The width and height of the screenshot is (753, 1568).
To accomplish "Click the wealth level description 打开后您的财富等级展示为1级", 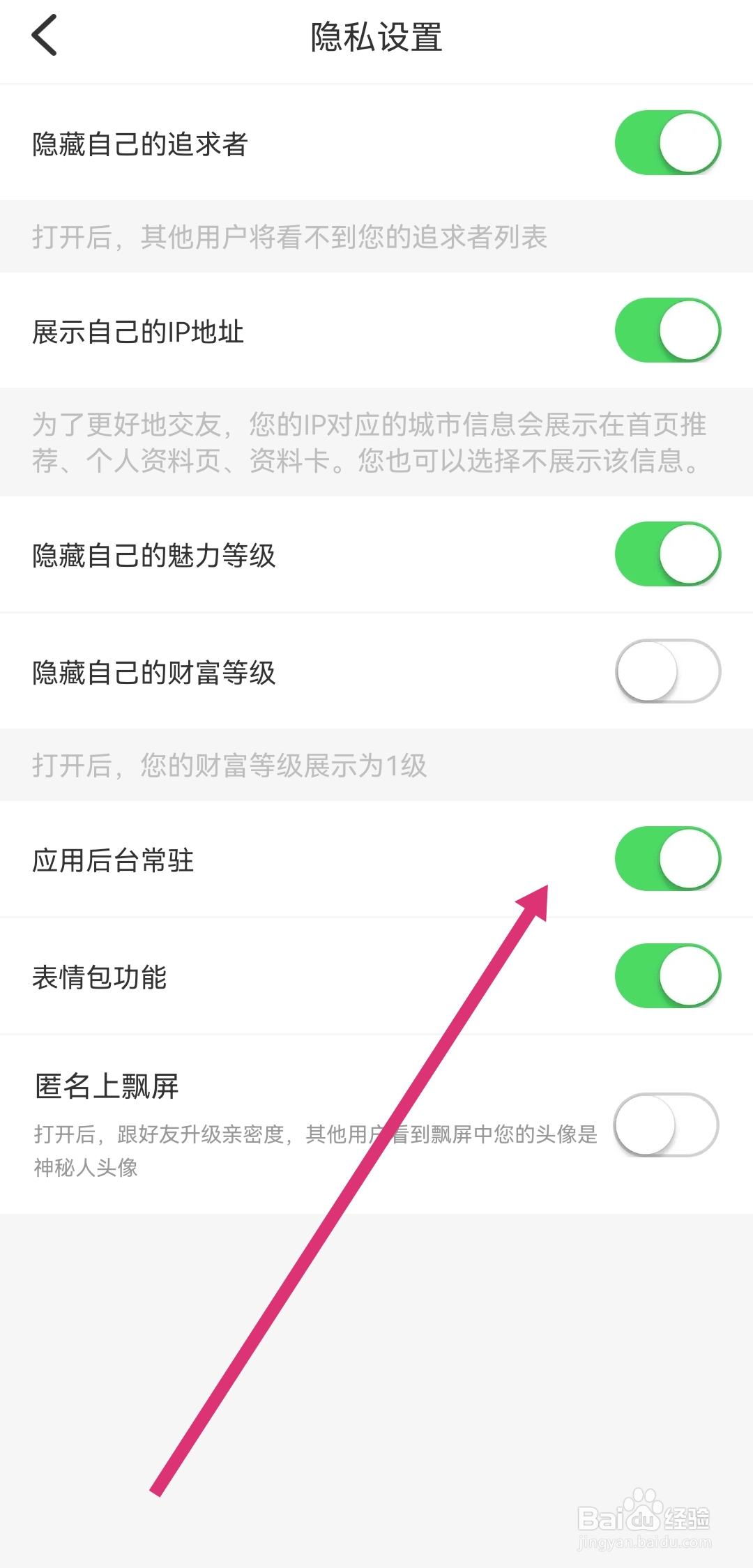I will [x=230, y=765].
